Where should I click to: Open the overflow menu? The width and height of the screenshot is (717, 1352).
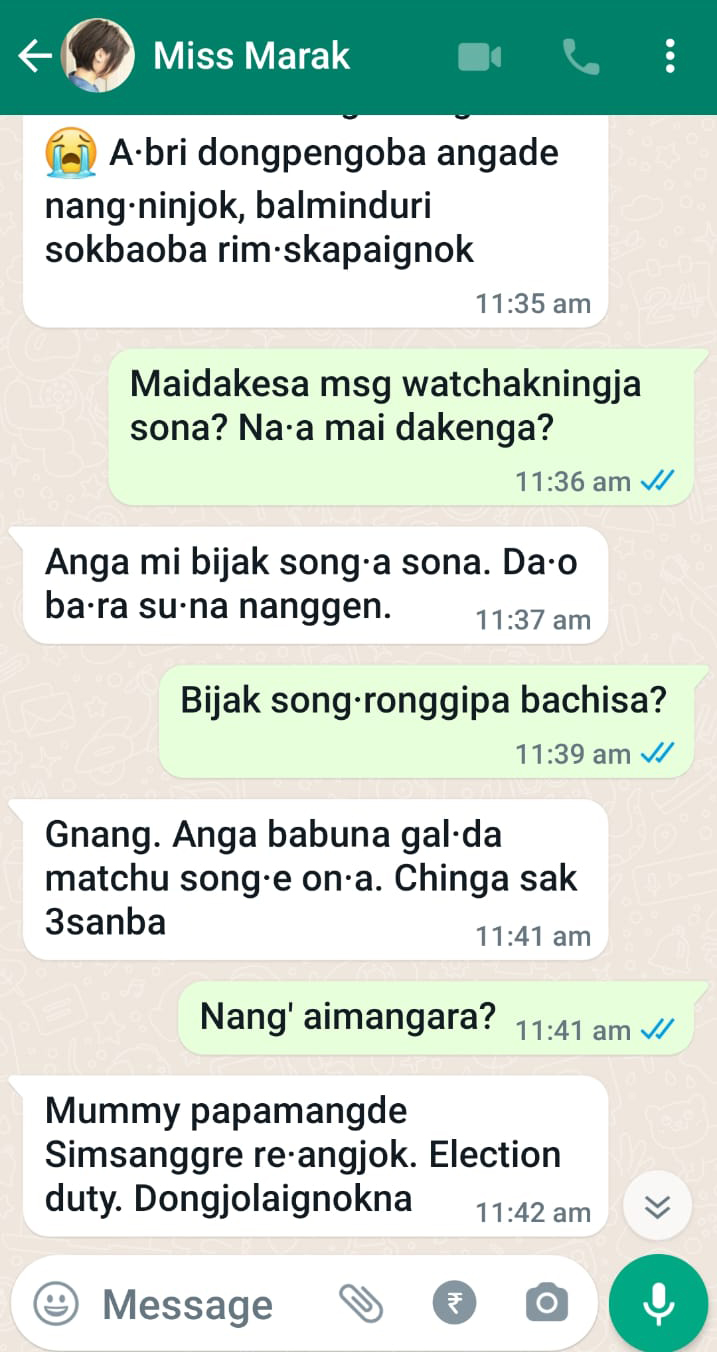coord(670,57)
